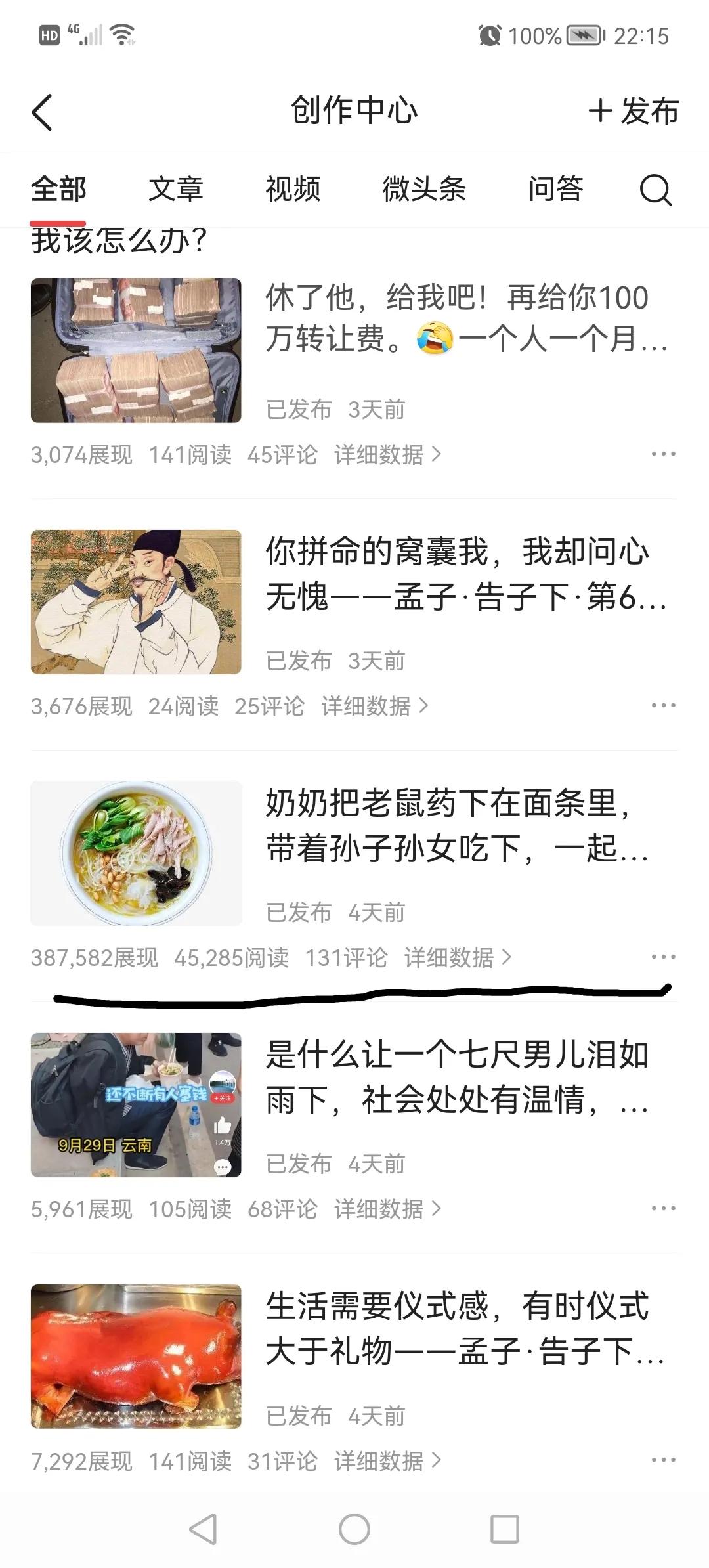The width and height of the screenshot is (709, 1568).
Task: Open 详细数据 for the noodles article
Action: 453,956
